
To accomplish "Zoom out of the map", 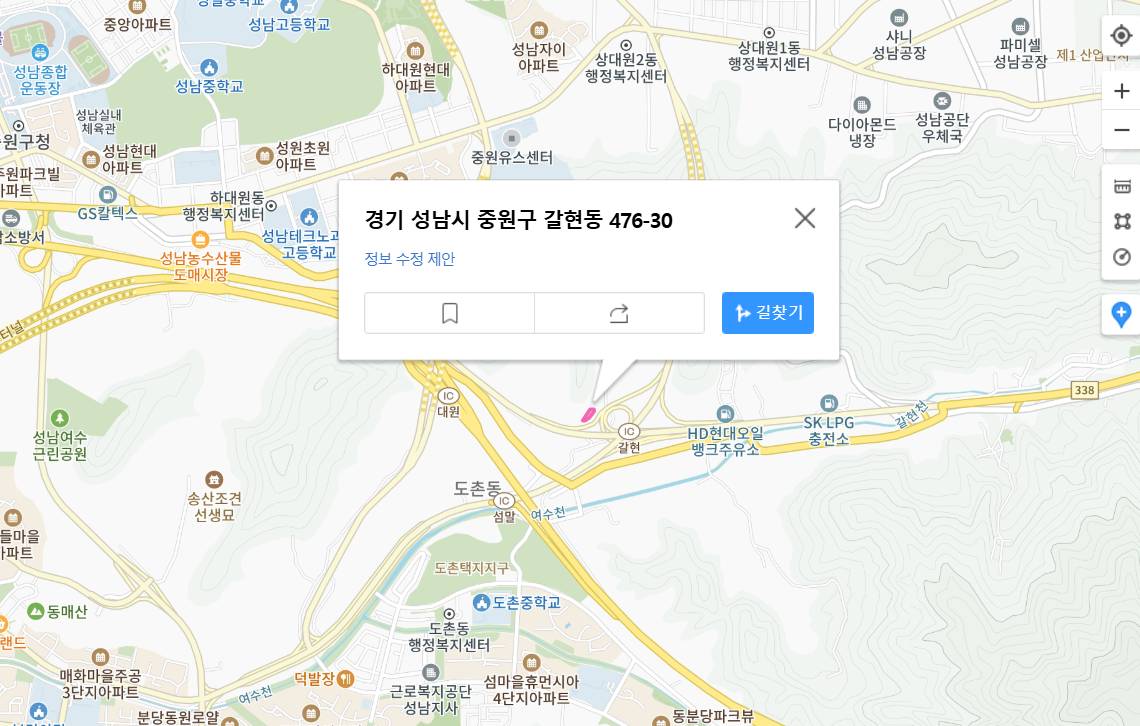I will [1121, 130].
